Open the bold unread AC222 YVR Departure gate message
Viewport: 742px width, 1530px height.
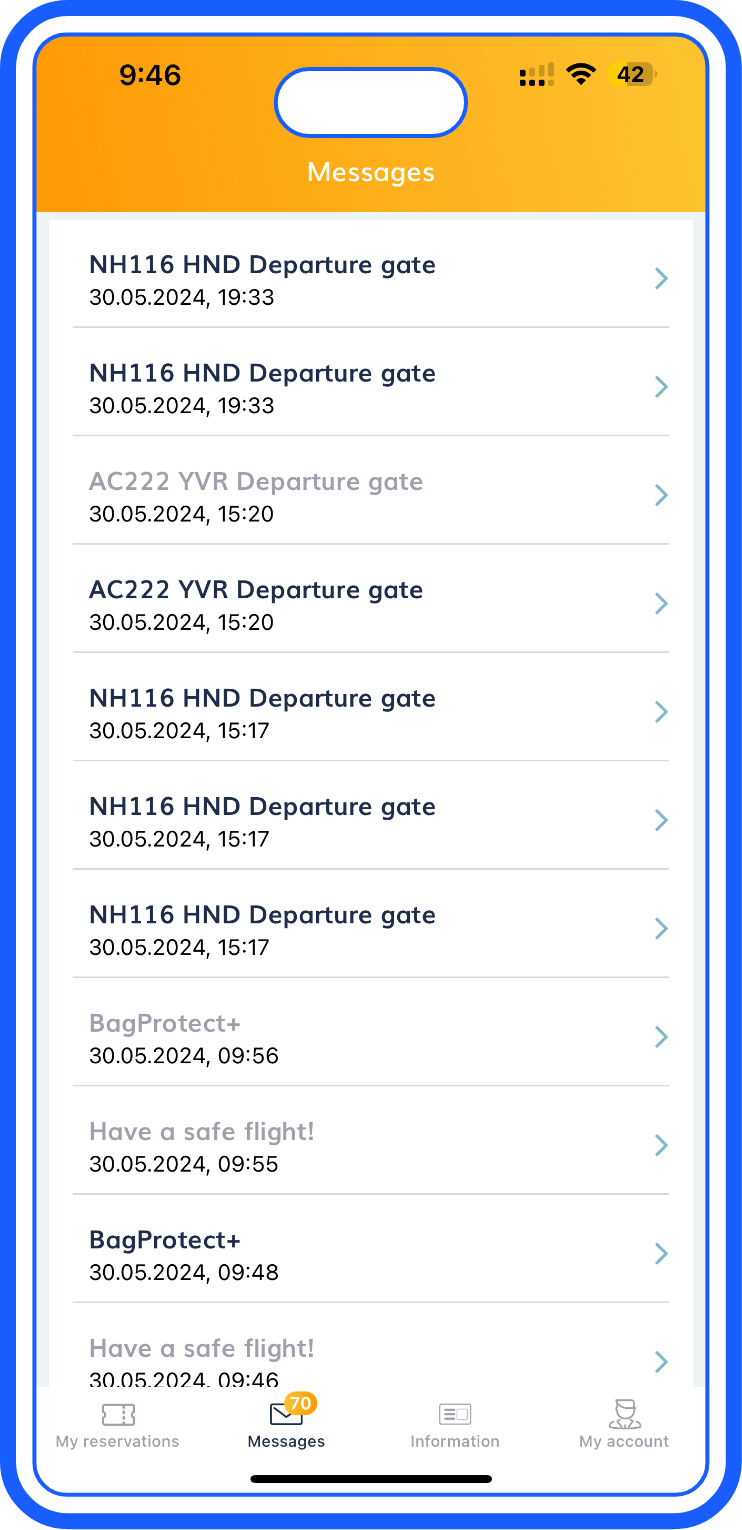coord(370,604)
